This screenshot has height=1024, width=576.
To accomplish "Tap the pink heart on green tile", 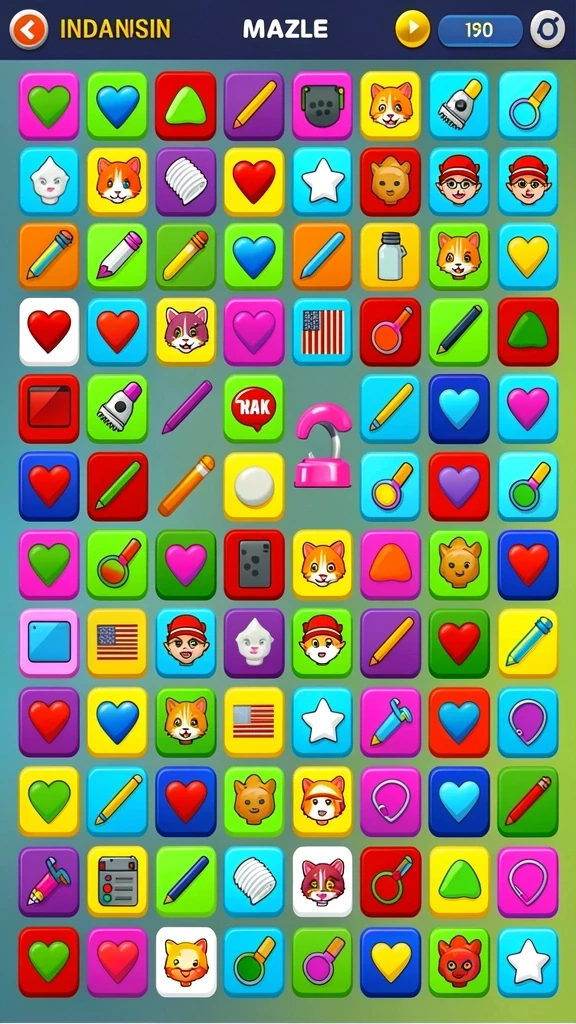I will [x=185, y=564].
